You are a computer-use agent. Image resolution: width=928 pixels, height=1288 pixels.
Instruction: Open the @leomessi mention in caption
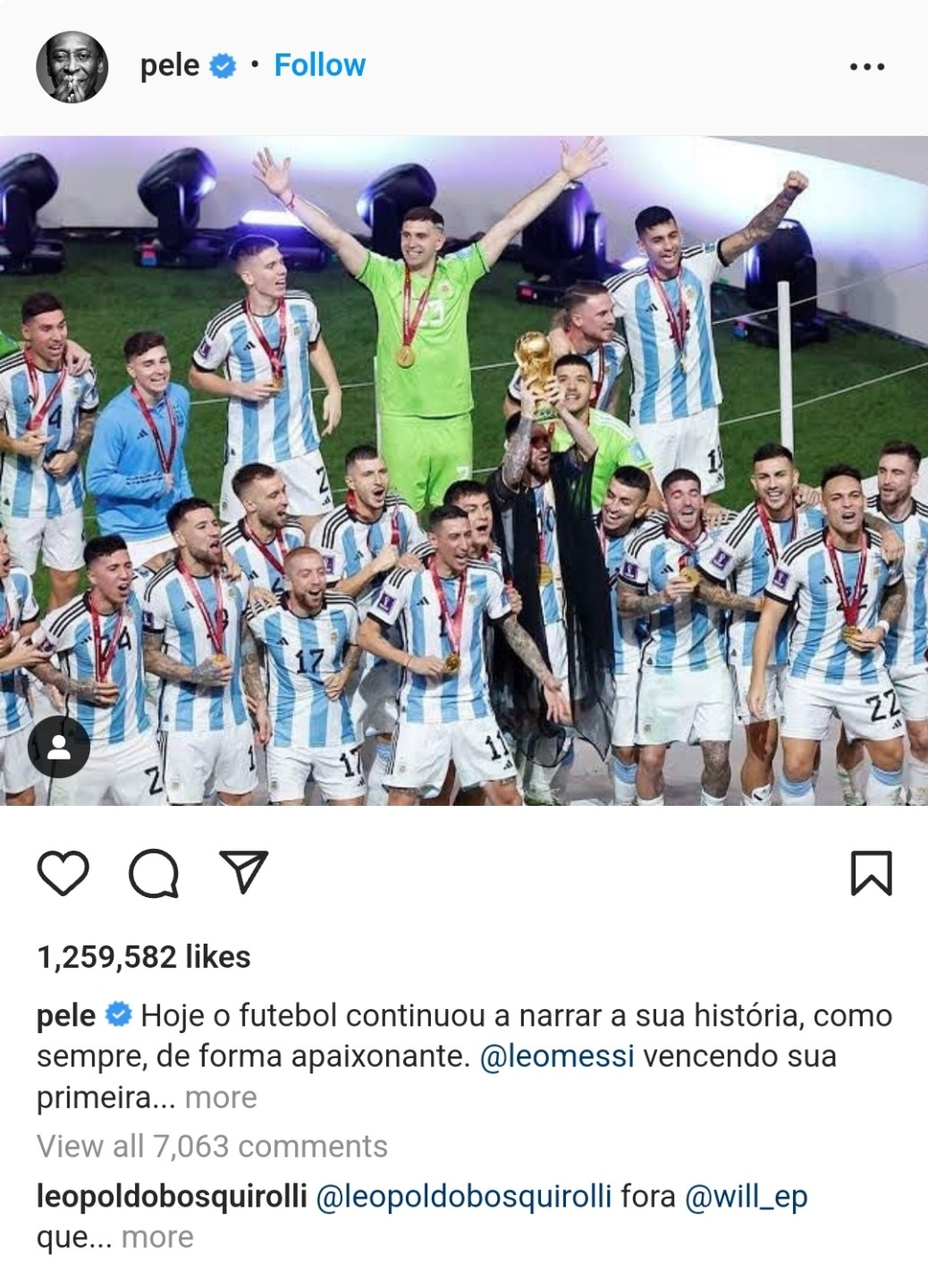[x=557, y=1056]
